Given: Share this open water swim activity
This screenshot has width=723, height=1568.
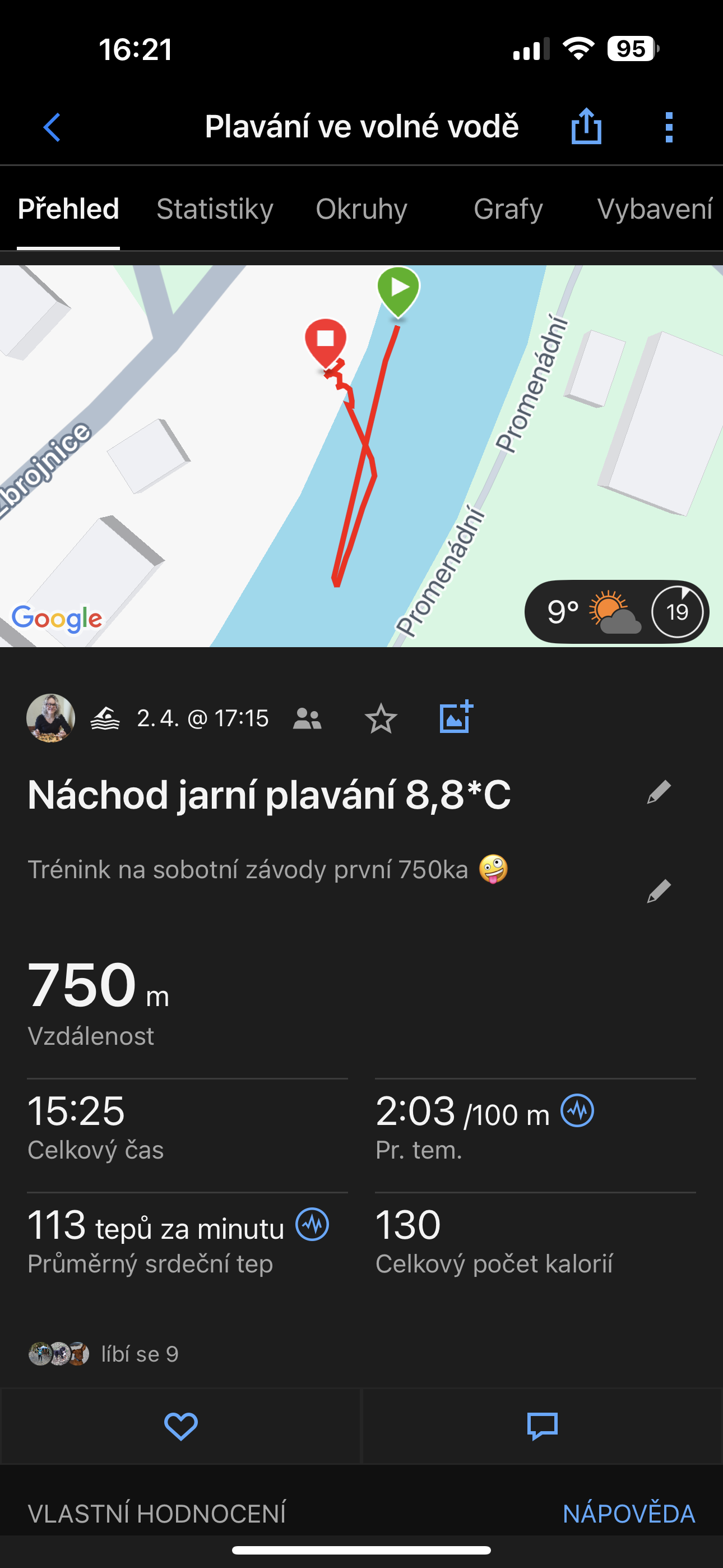Looking at the screenshot, I should (586, 127).
